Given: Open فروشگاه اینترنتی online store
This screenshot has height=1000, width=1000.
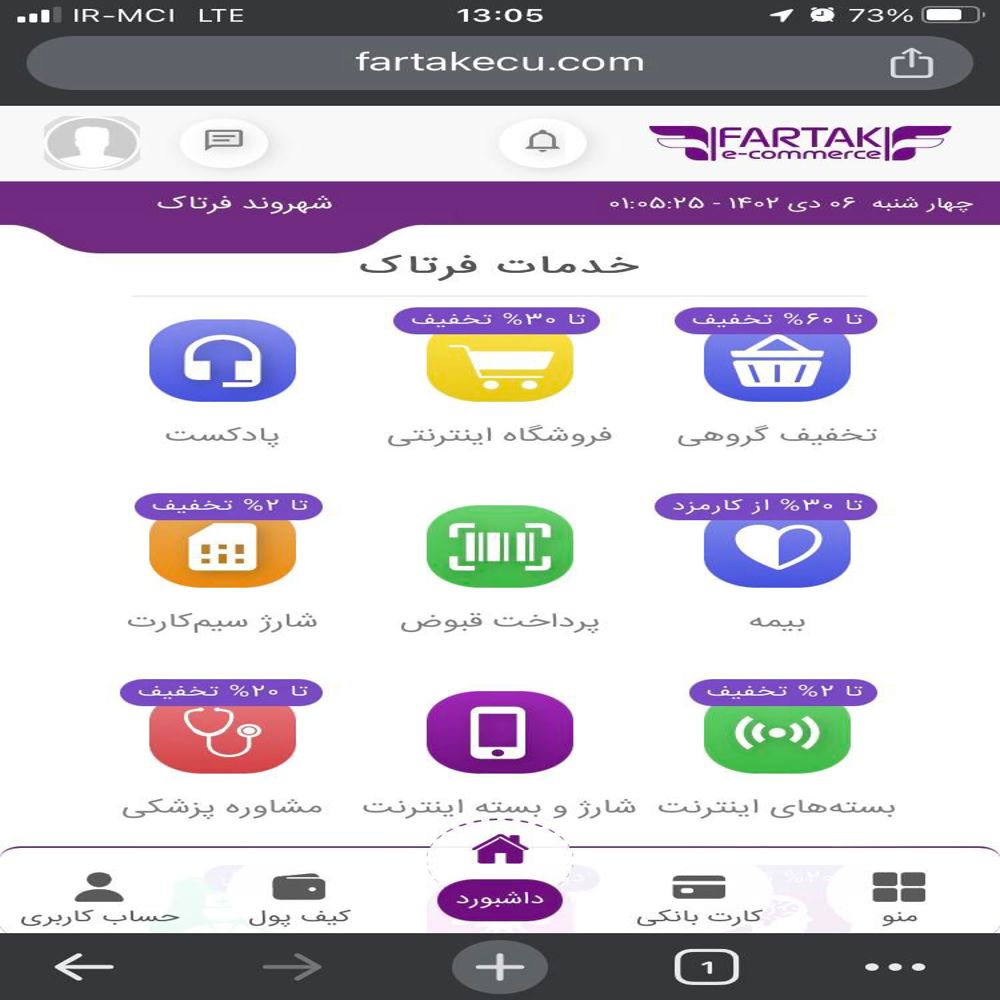Looking at the screenshot, I should (499, 364).
